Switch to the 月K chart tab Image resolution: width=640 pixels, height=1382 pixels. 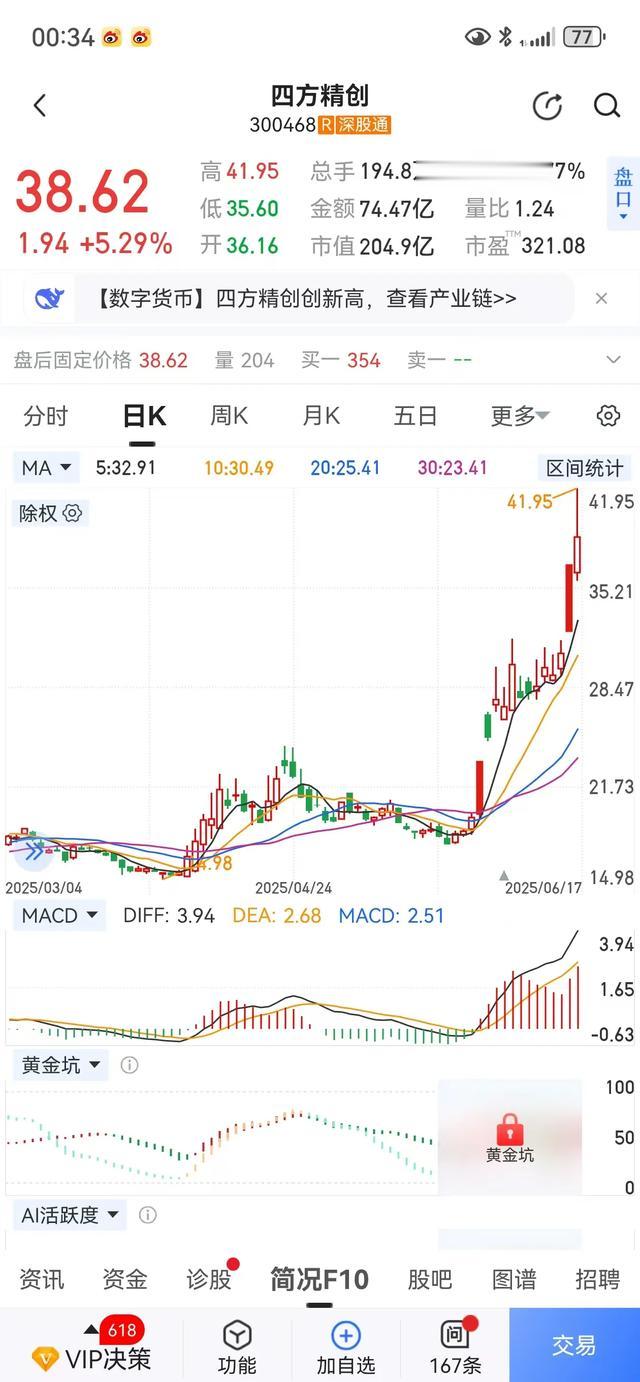tap(321, 416)
